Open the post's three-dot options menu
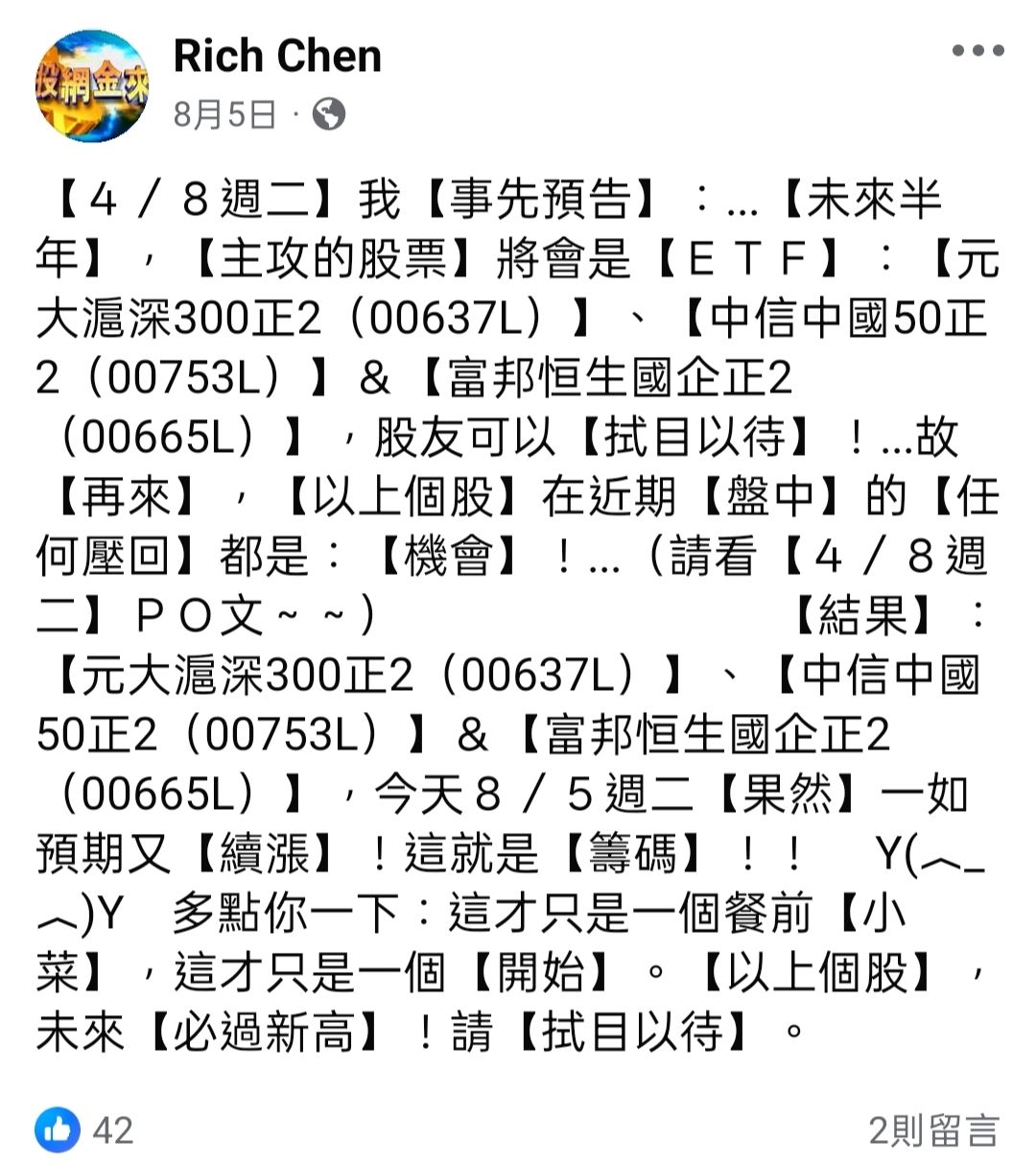 [977, 52]
